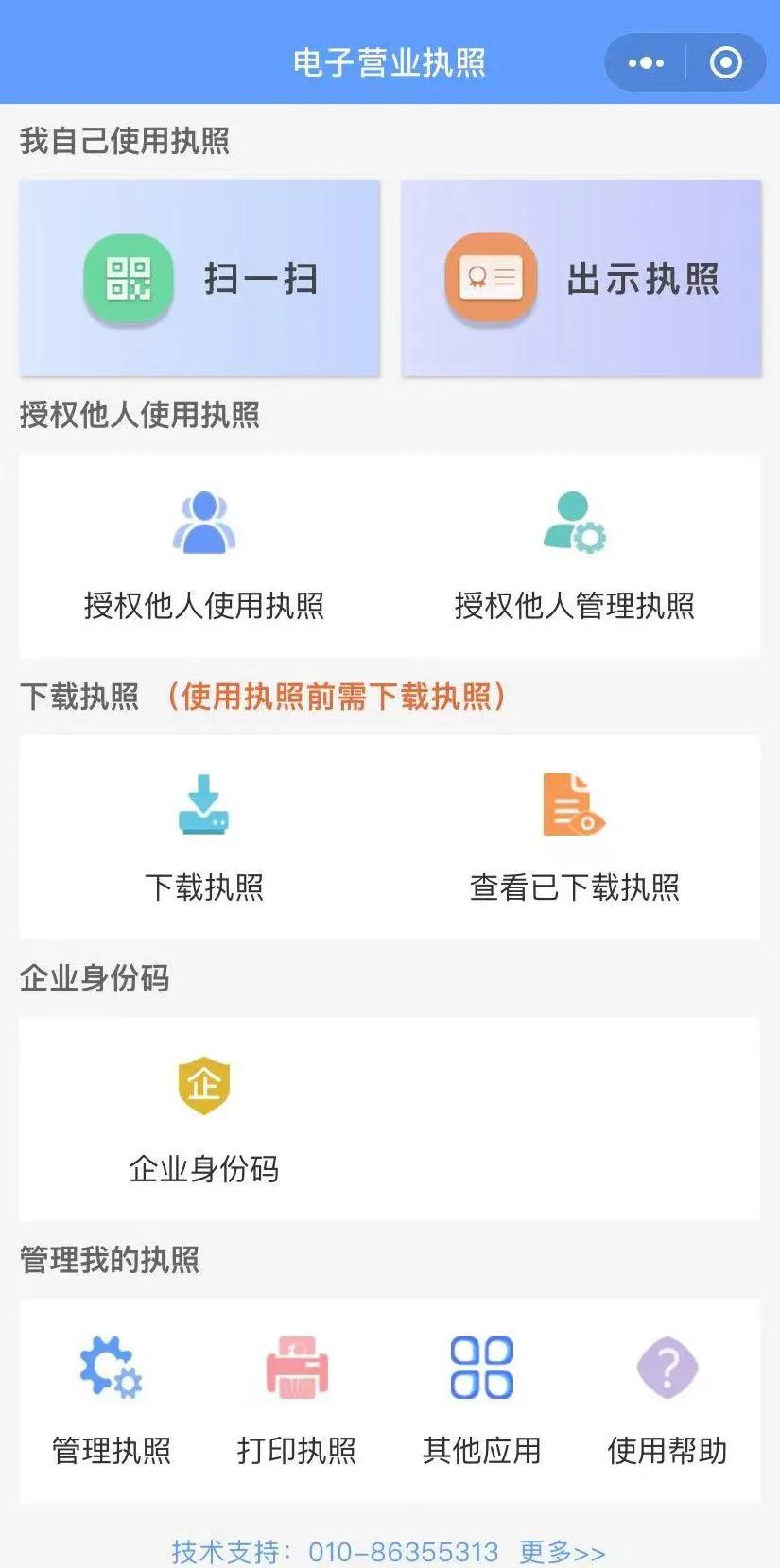
Task: Tap the 技术支持 phone number 010-86355313
Action: click(404, 1552)
